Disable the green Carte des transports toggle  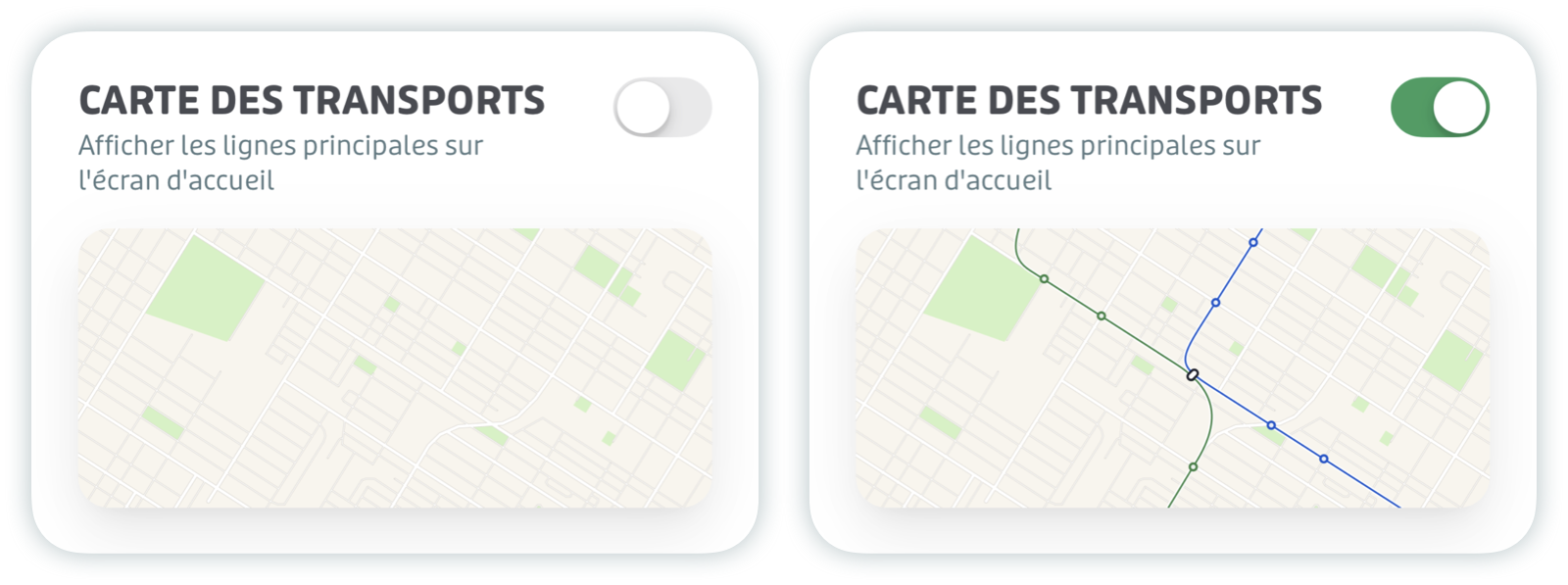(x=1439, y=108)
